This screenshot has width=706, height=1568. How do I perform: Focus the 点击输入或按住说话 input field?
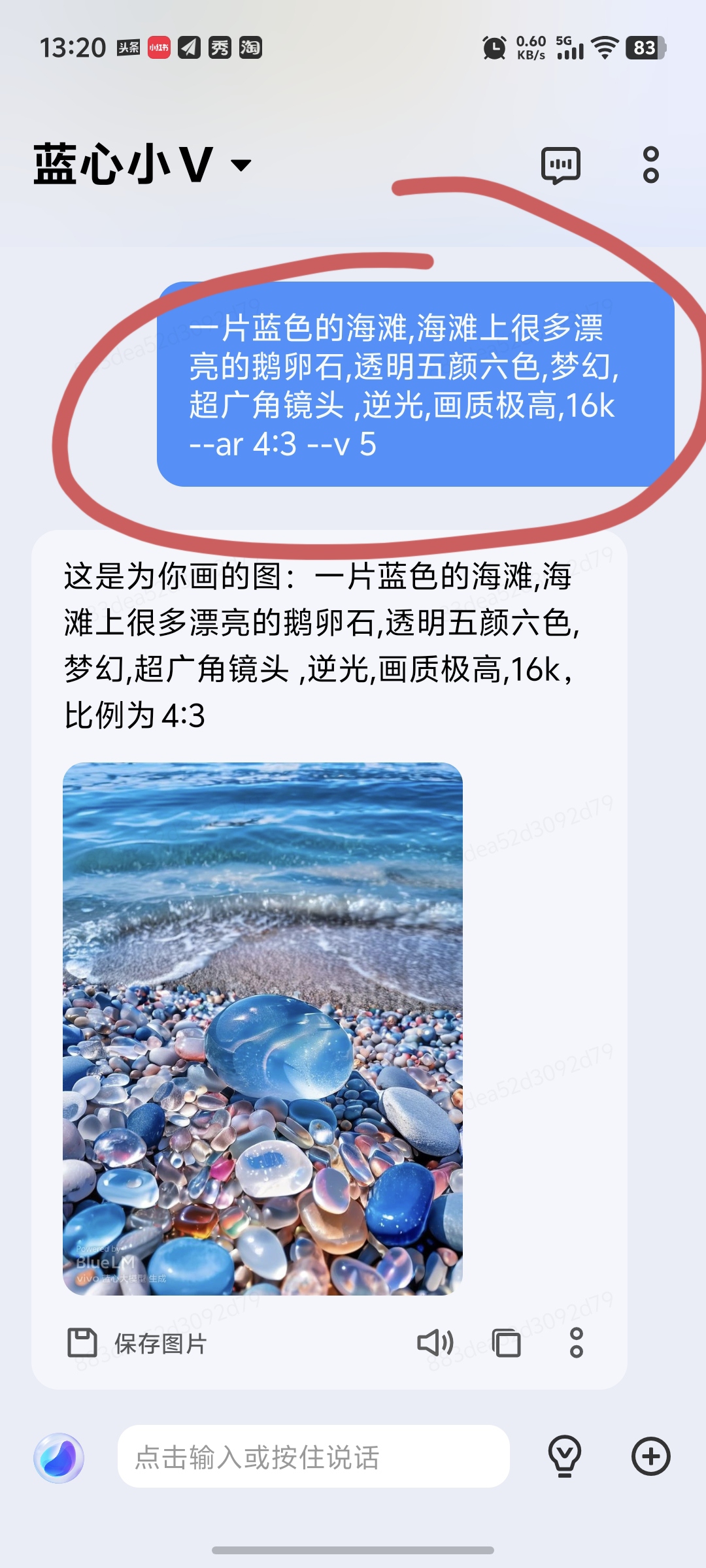313,1457
